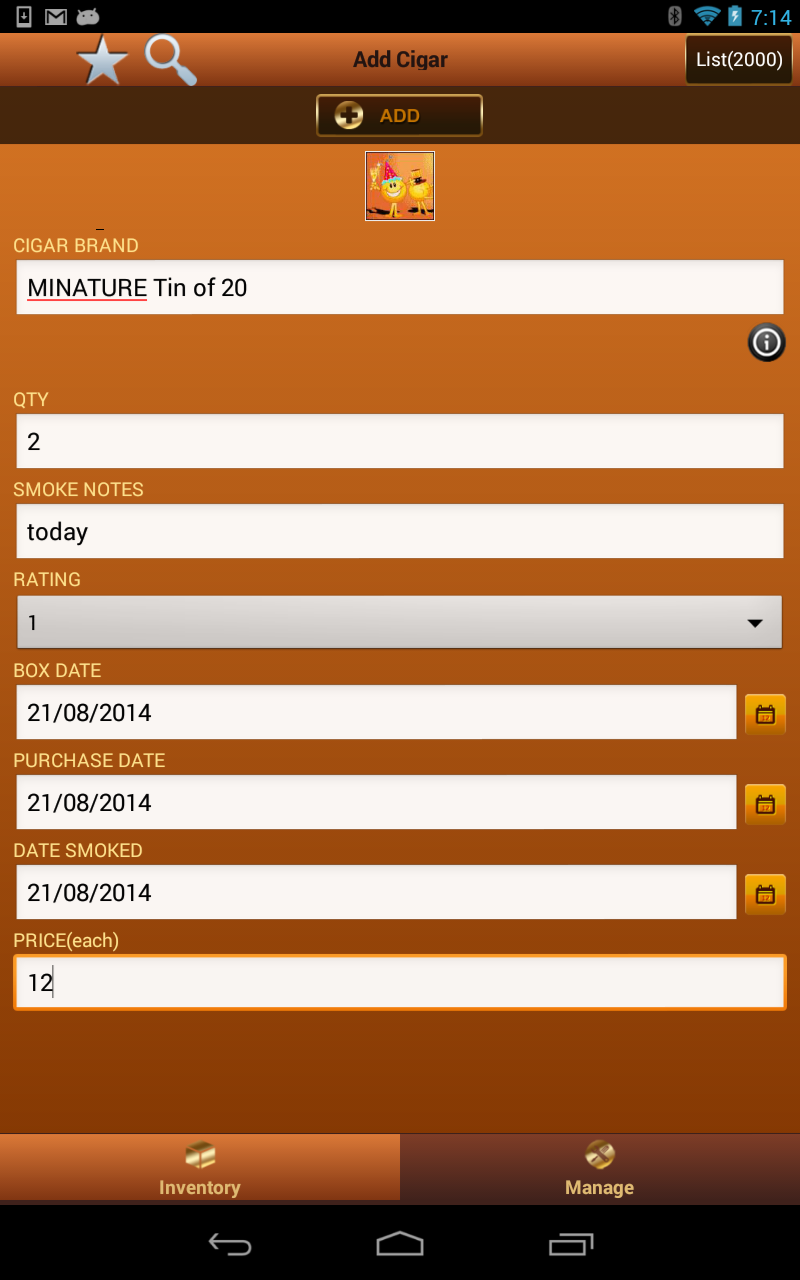Open the magnifying glass search
Viewport: 800px width, 1280px height.
click(x=170, y=60)
